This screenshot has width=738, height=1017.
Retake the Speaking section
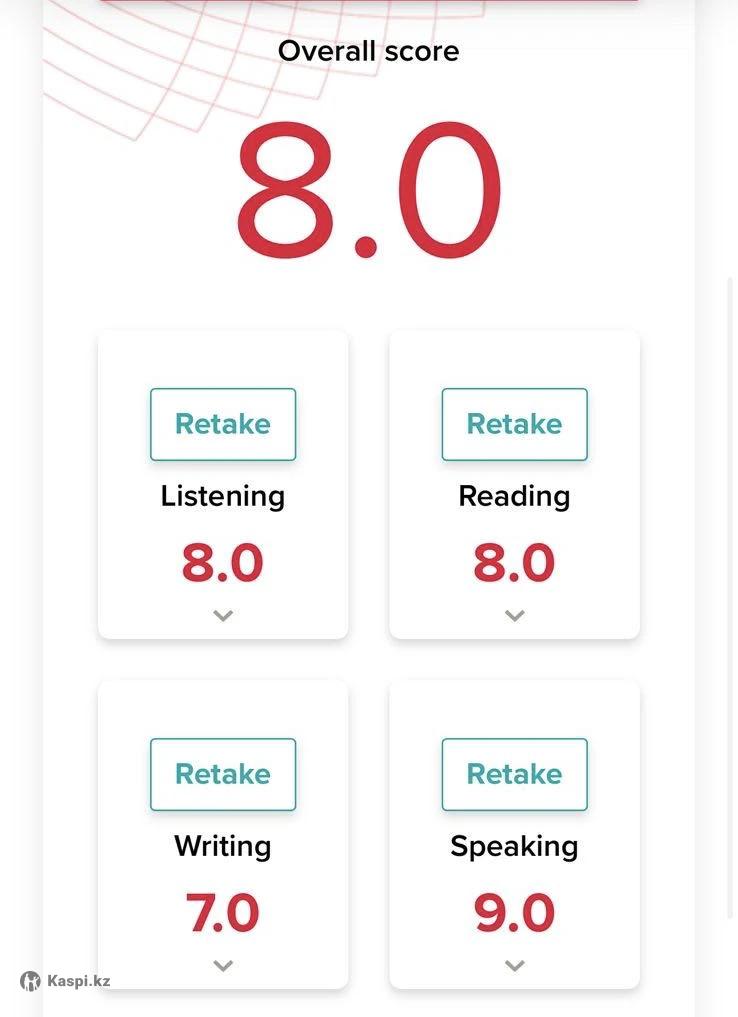point(514,774)
